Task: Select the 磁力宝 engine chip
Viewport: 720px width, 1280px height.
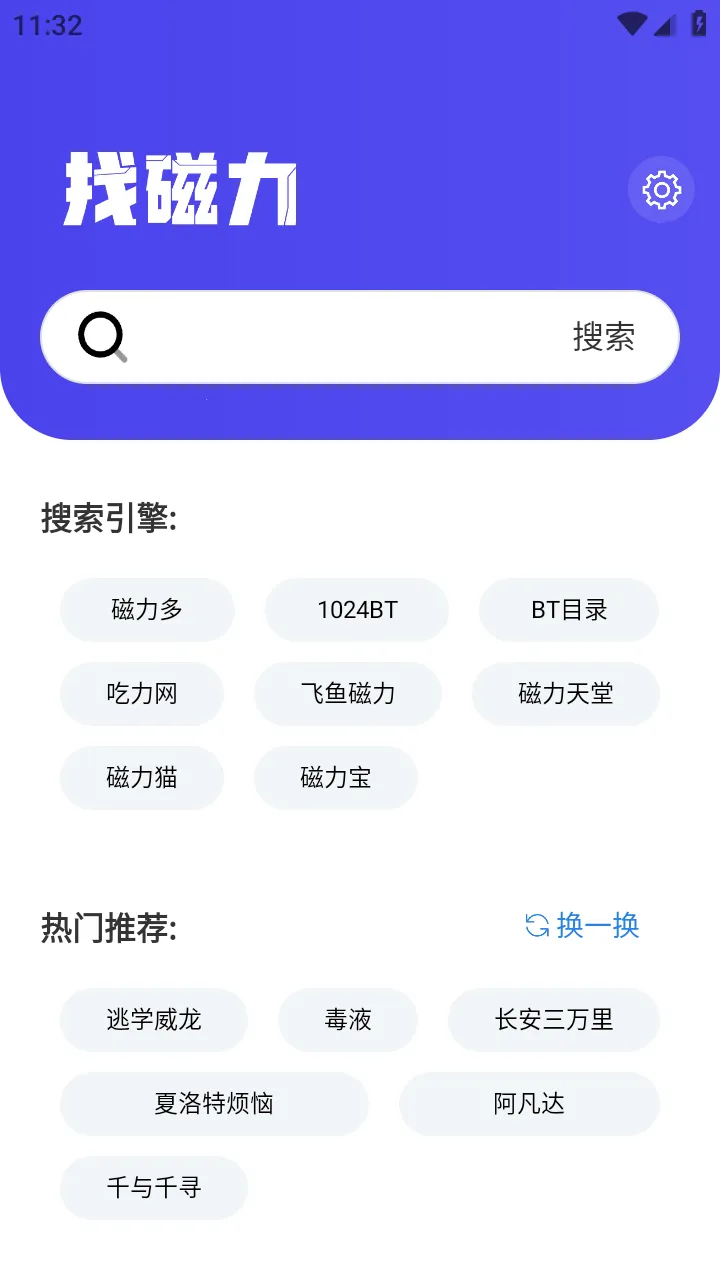Action: point(336,778)
